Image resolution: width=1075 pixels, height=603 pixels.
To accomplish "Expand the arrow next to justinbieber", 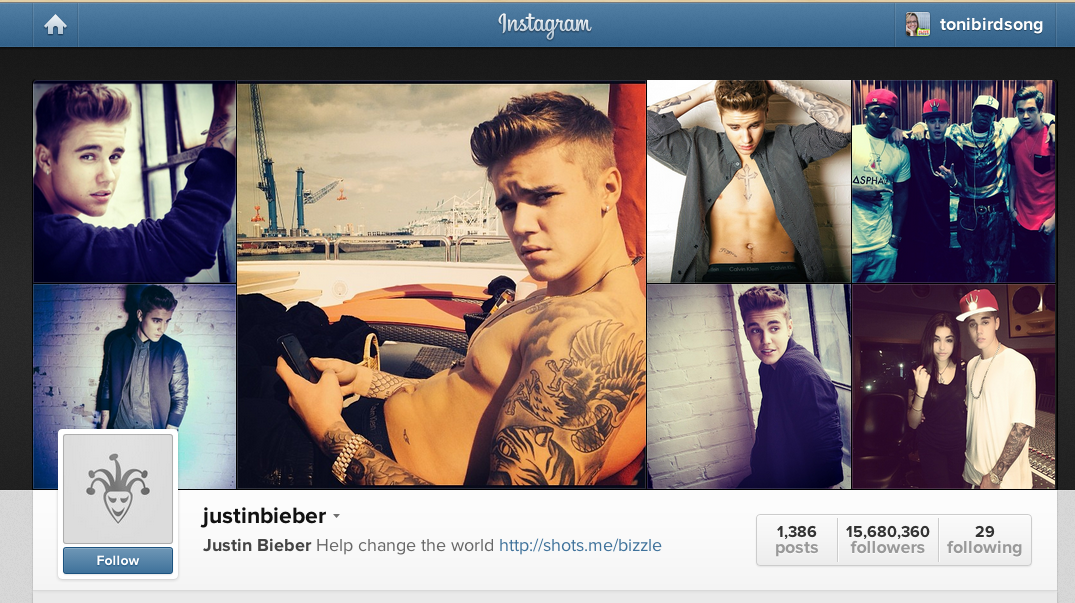I will [337, 517].
